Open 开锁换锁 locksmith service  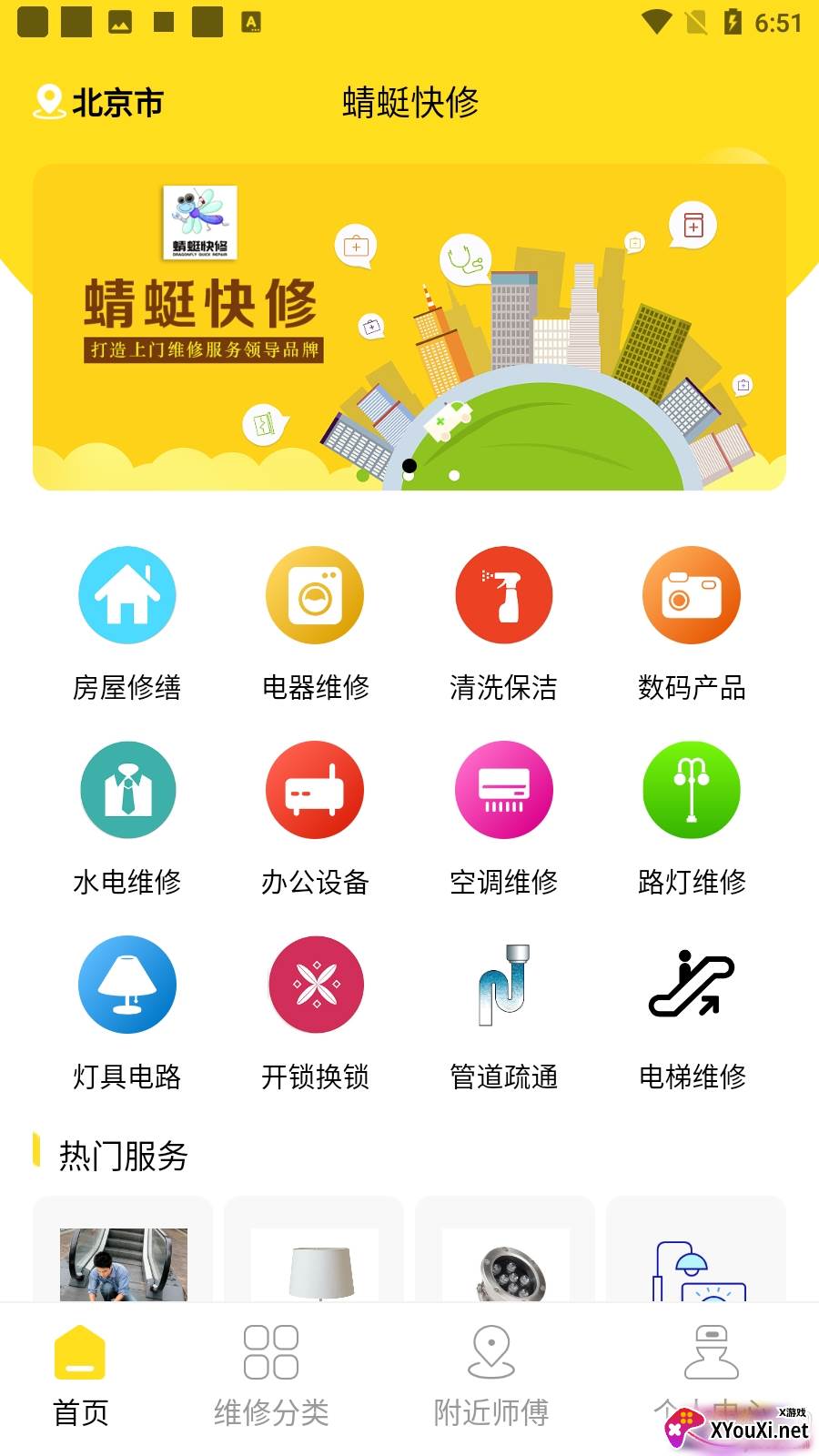(315, 985)
